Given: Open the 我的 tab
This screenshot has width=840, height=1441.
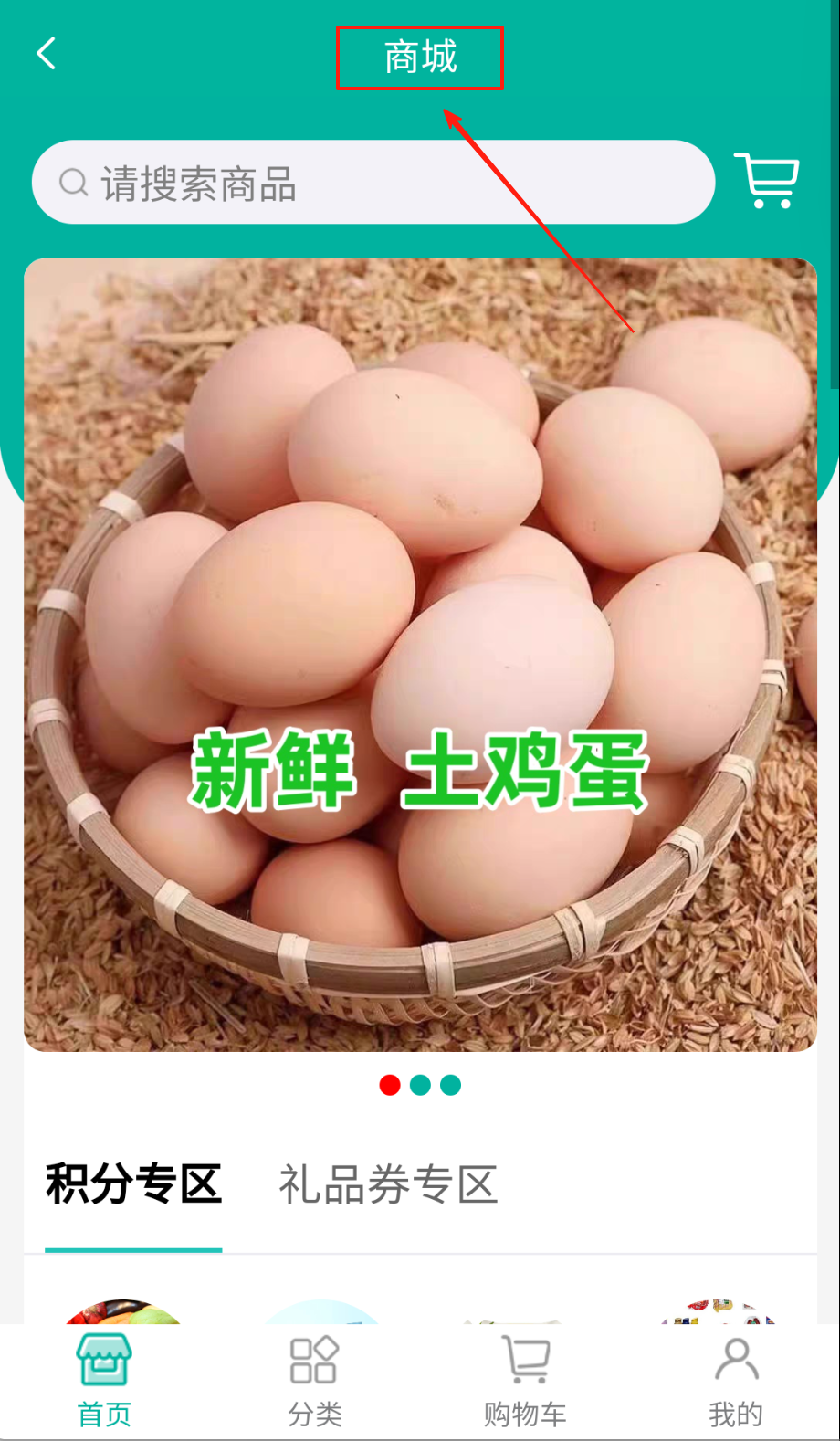Looking at the screenshot, I should [x=735, y=1381].
